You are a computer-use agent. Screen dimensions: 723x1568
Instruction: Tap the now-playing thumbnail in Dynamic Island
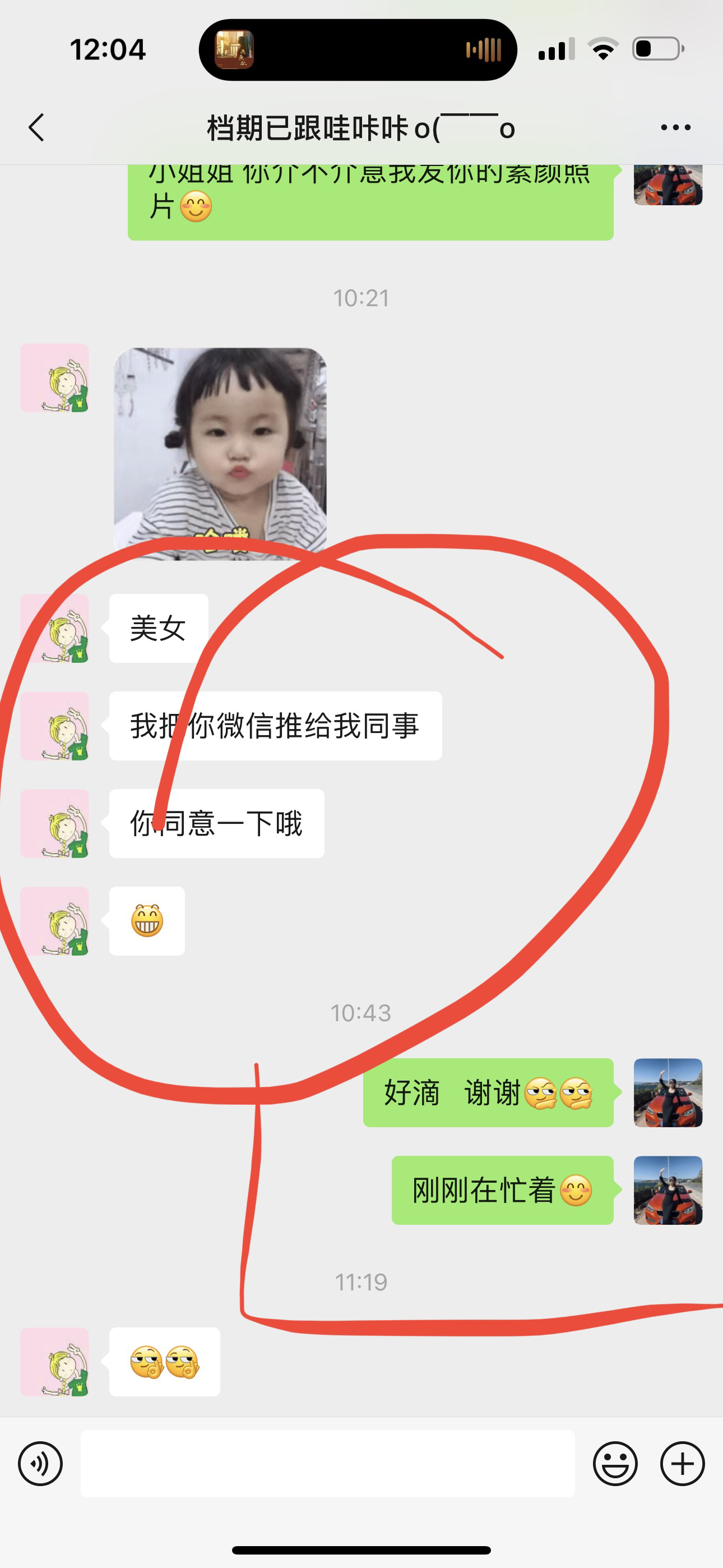(x=234, y=49)
